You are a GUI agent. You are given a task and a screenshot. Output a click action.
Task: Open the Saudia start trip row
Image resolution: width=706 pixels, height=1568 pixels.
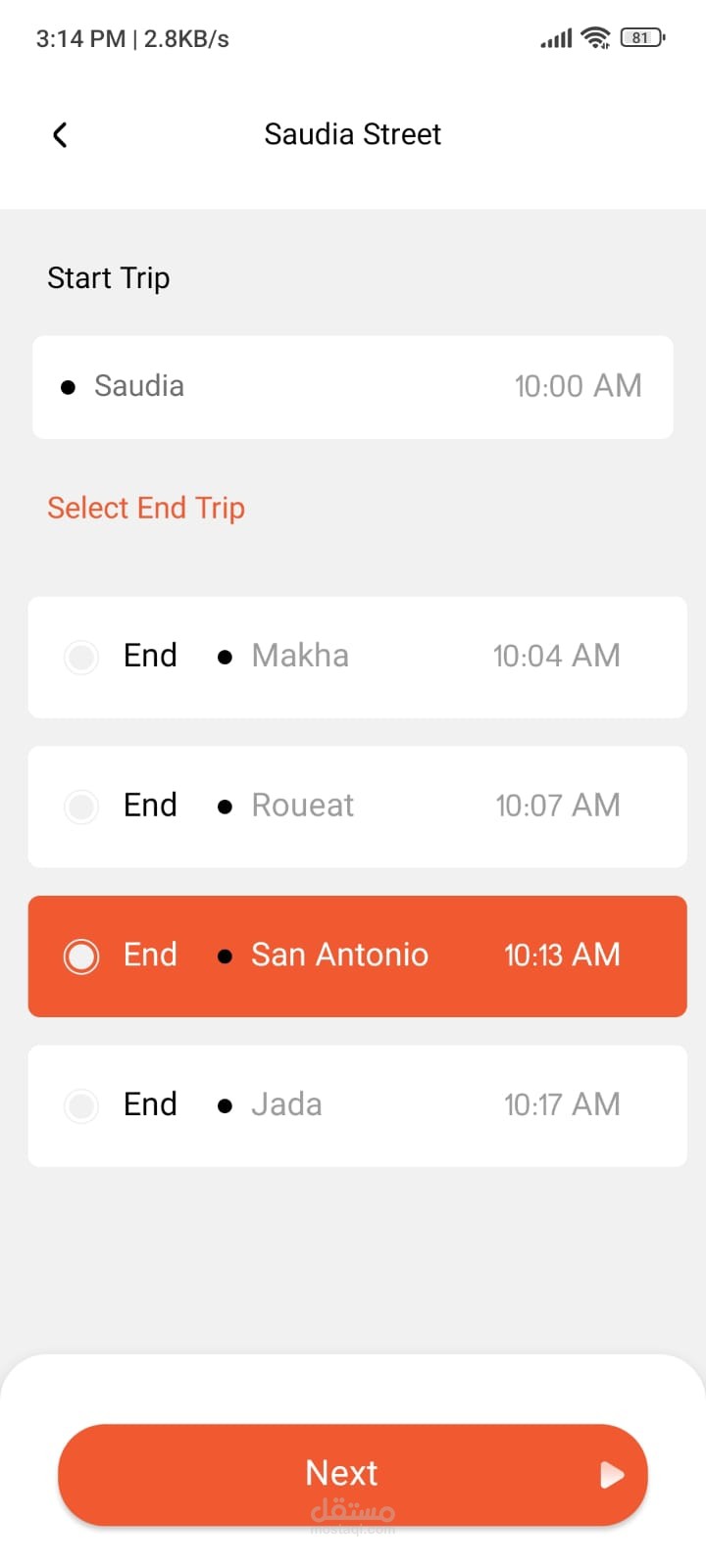(353, 387)
